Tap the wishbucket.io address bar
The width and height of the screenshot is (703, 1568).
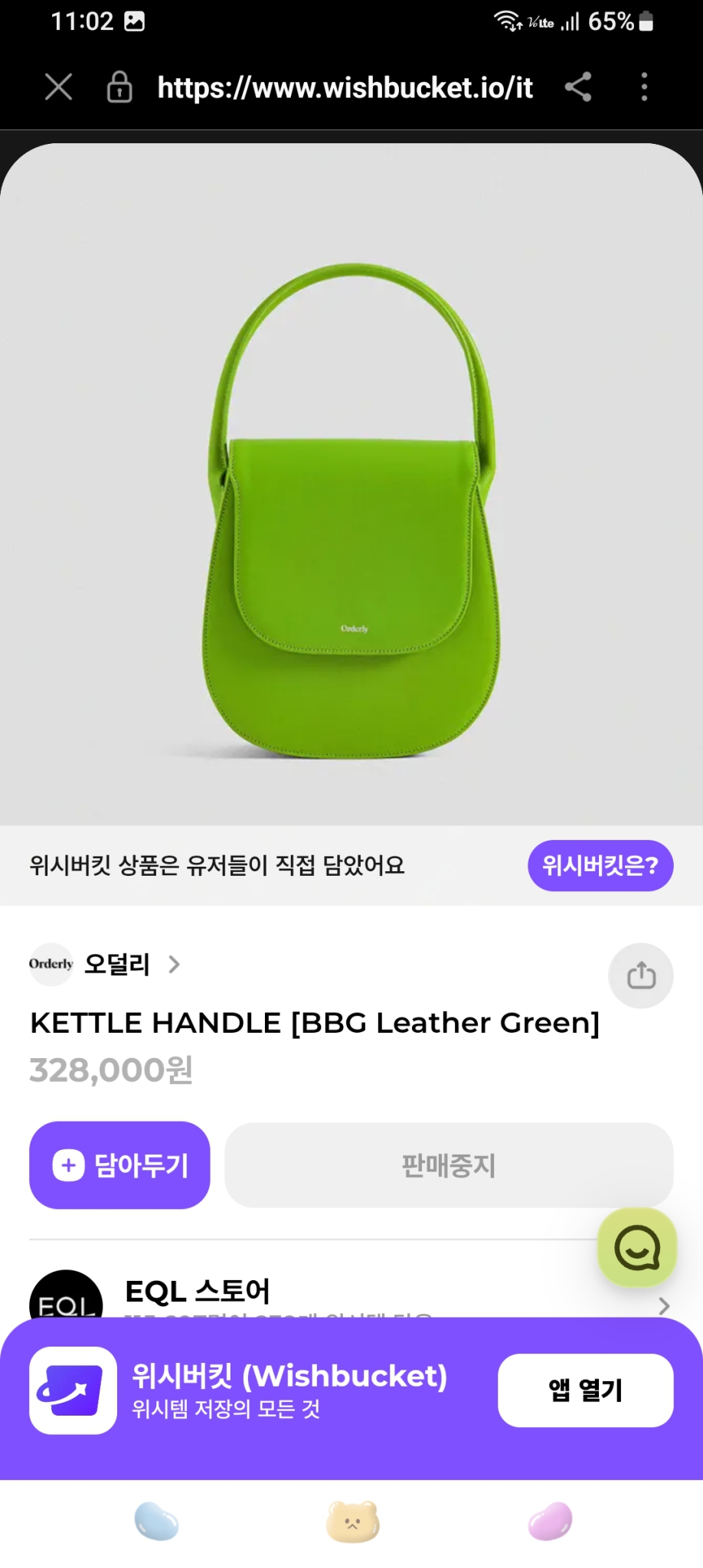345,87
